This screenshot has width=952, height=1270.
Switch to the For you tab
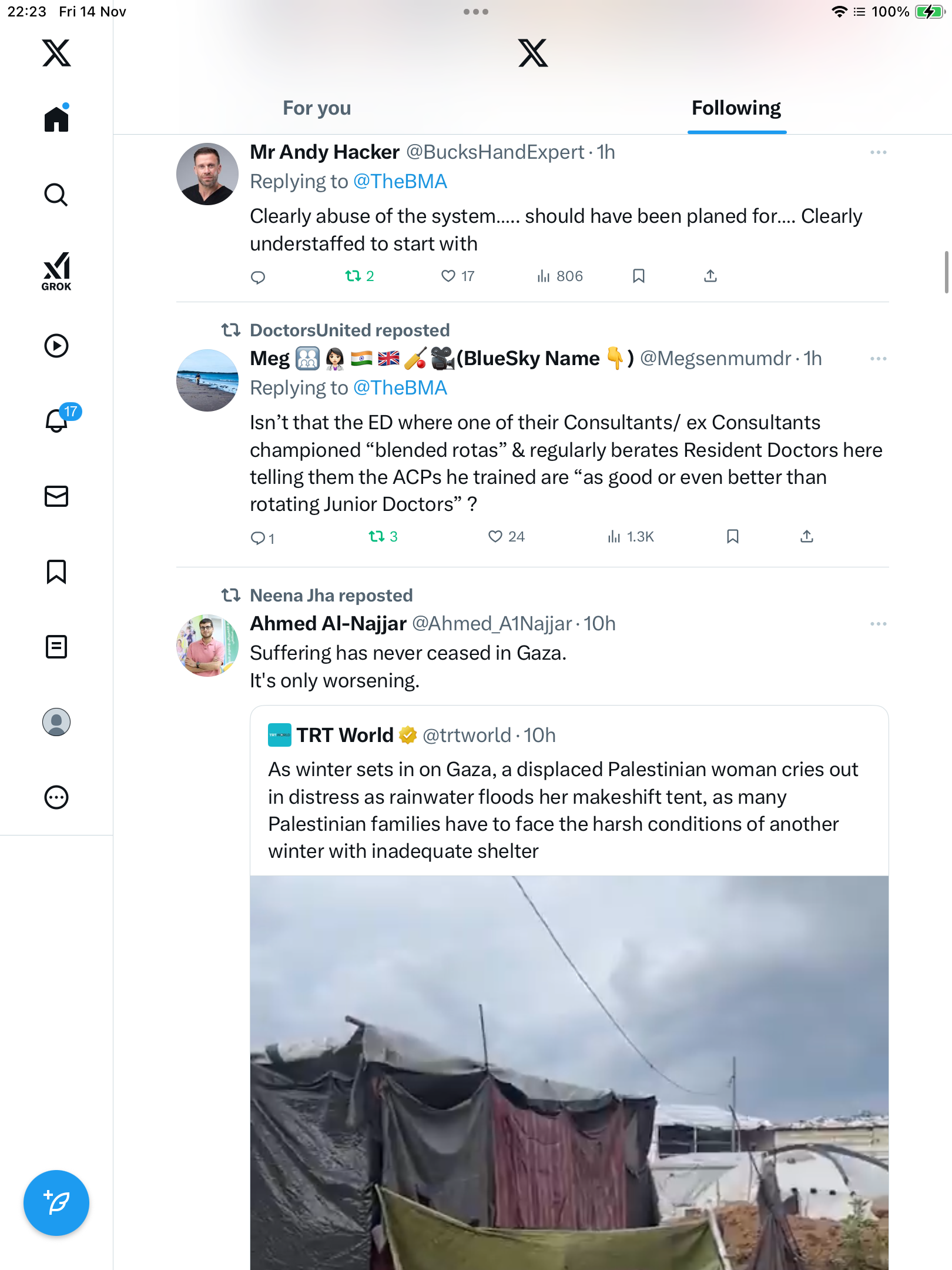click(x=317, y=108)
